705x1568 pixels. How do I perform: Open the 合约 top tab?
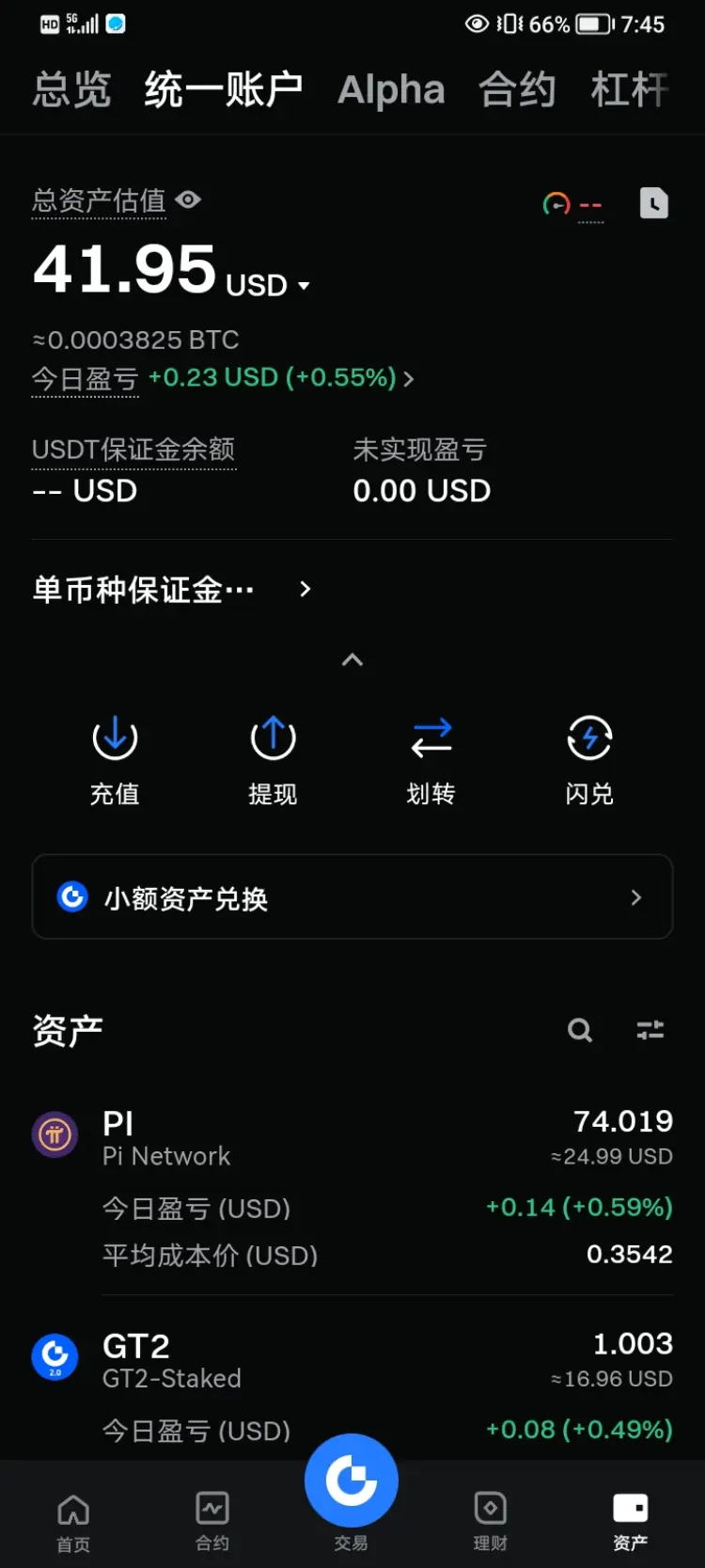click(517, 90)
